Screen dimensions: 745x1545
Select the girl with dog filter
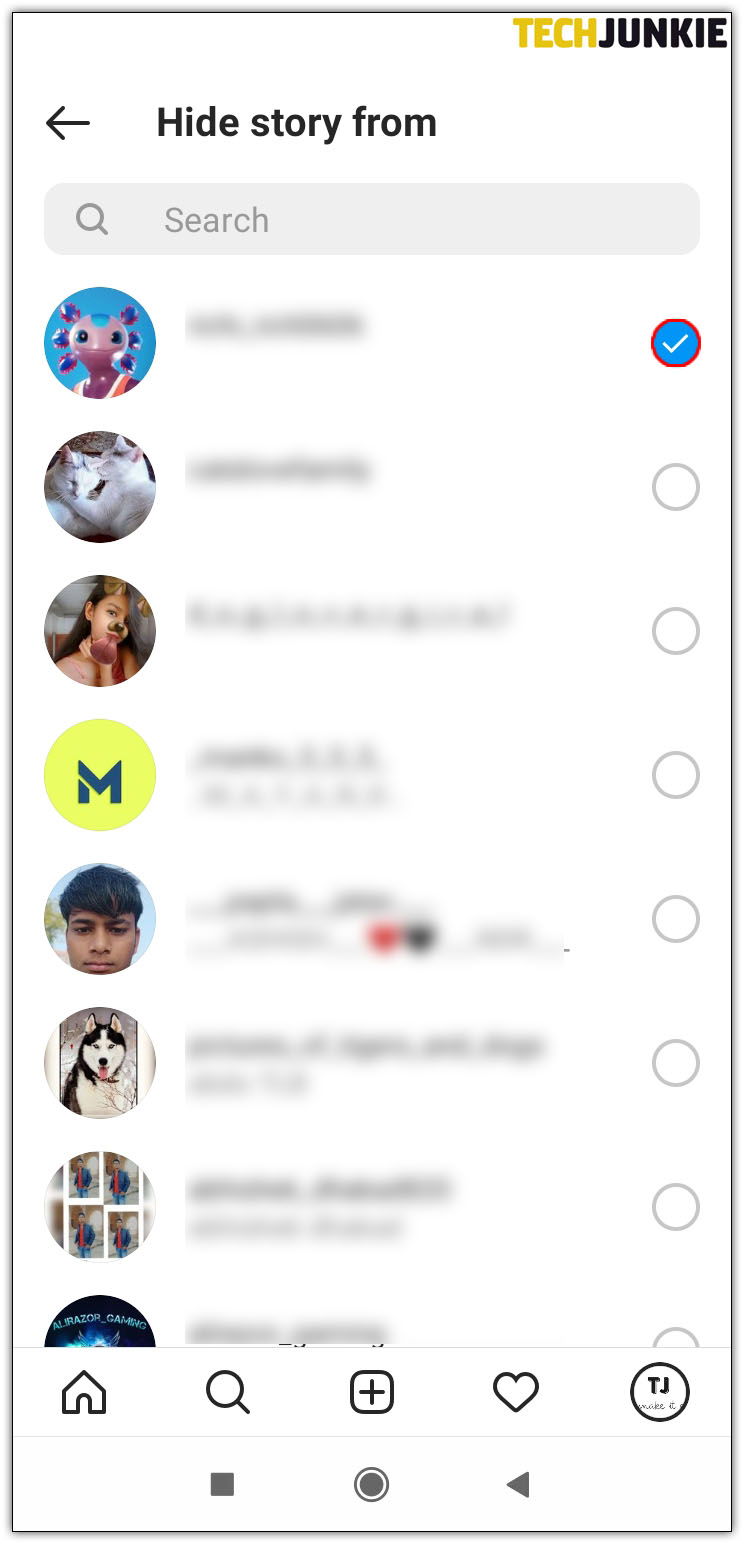[x=675, y=631]
